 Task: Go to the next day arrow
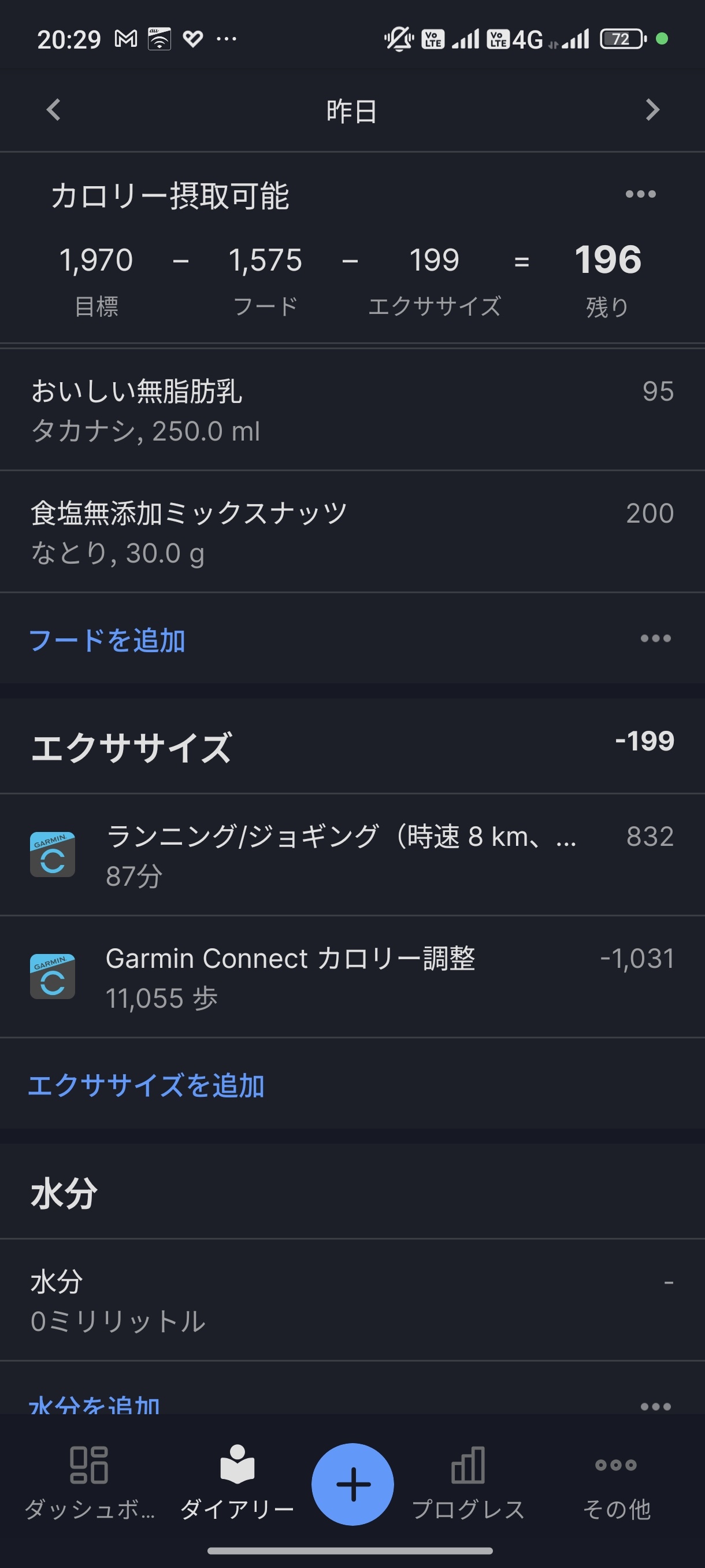(652, 110)
